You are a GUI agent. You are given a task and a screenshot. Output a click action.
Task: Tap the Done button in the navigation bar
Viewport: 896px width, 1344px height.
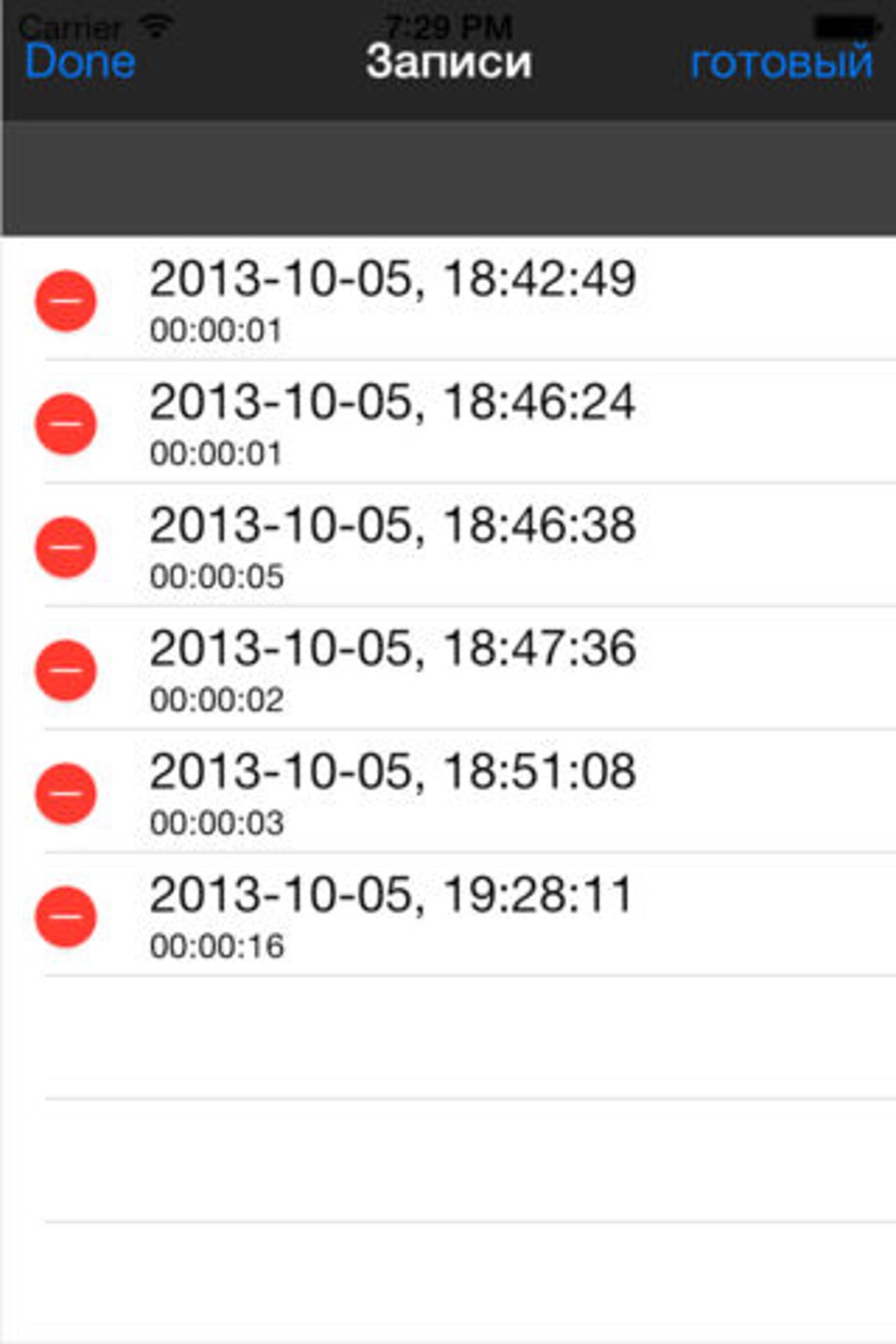(x=80, y=62)
